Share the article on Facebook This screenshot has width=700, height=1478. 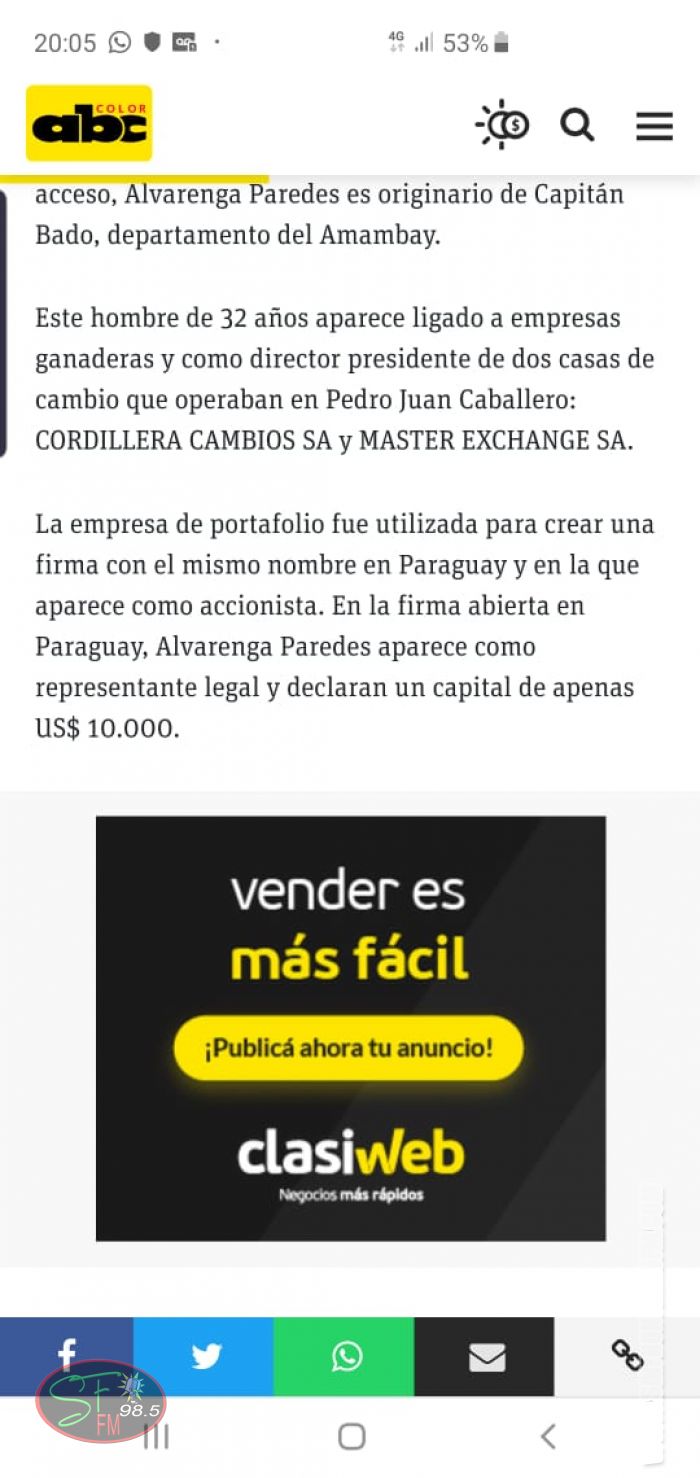[67, 1355]
